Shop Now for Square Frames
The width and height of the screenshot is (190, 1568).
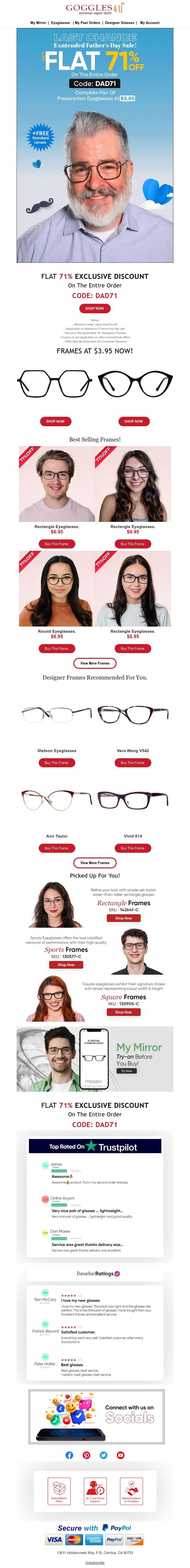click(x=124, y=1012)
